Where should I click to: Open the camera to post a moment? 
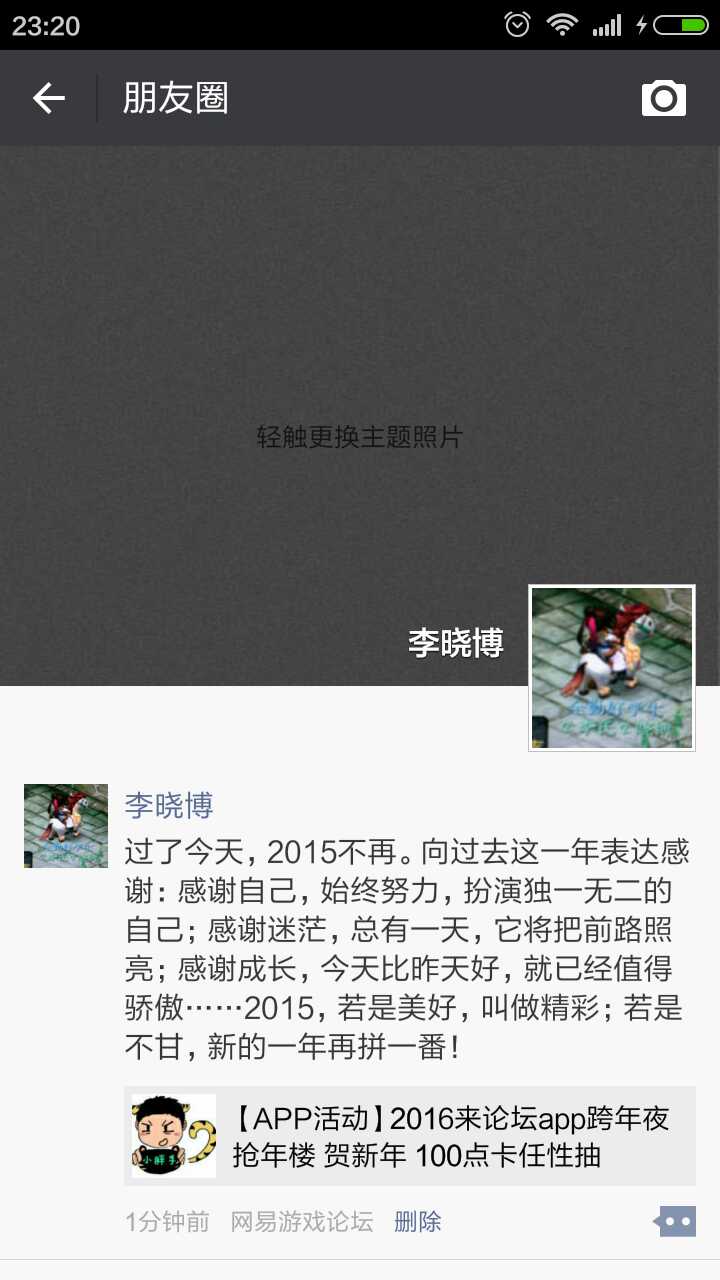coord(663,98)
